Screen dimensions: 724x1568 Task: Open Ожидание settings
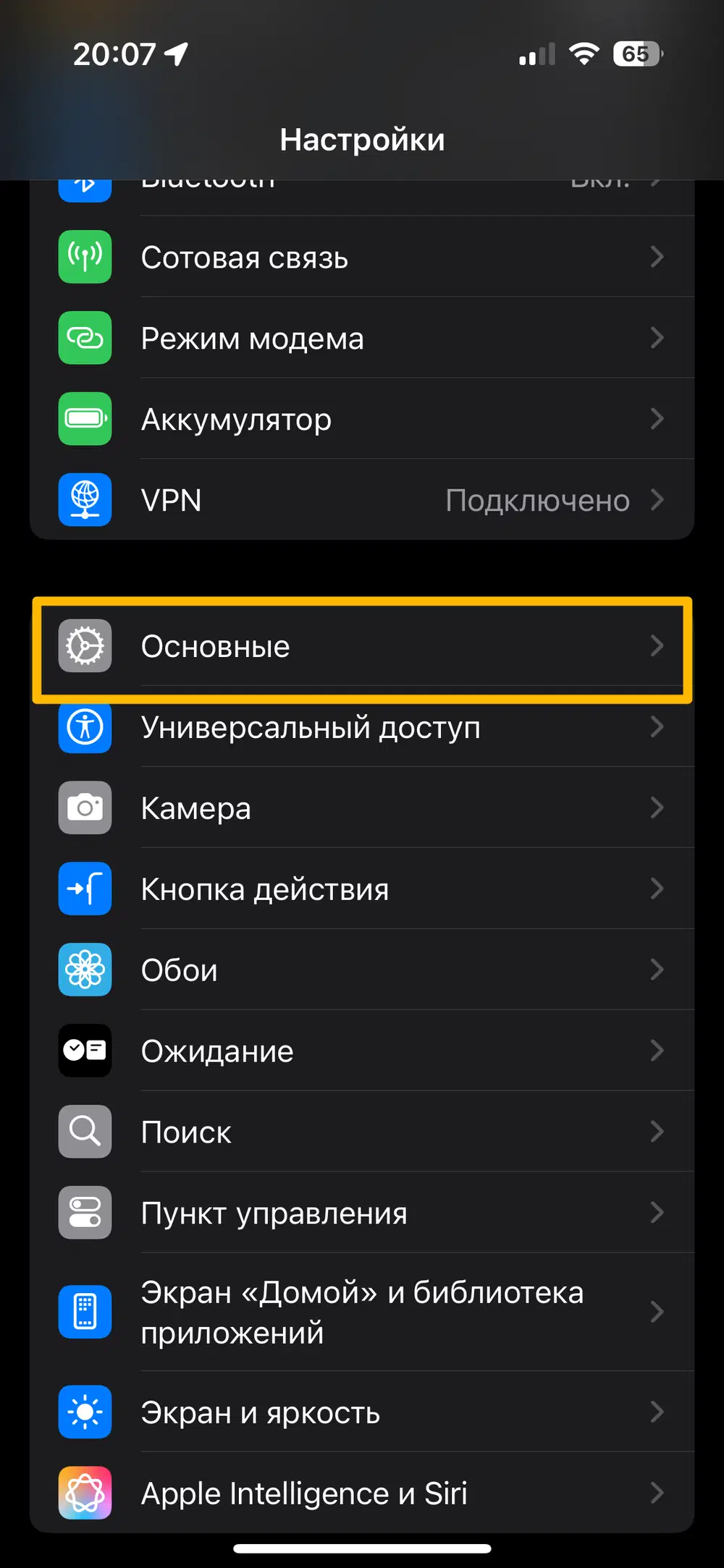click(362, 1051)
